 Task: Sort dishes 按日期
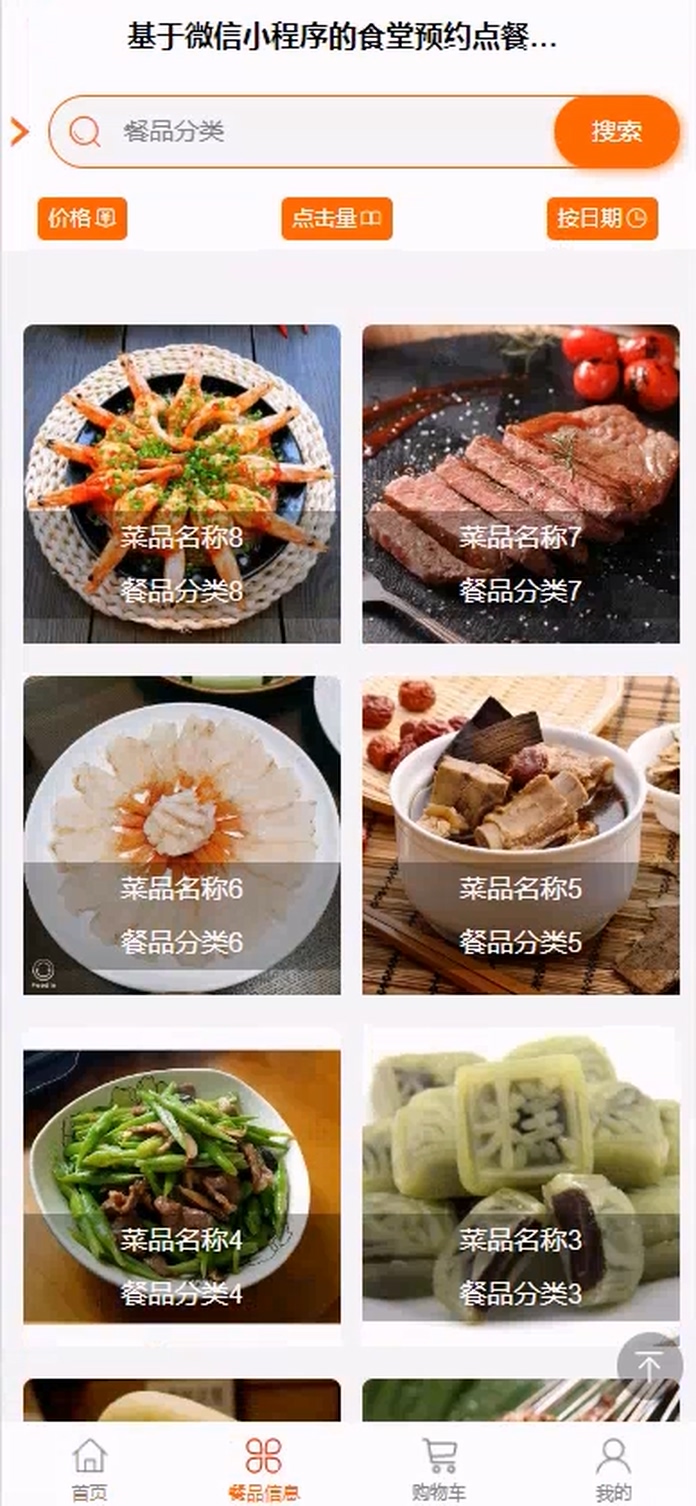point(602,218)
